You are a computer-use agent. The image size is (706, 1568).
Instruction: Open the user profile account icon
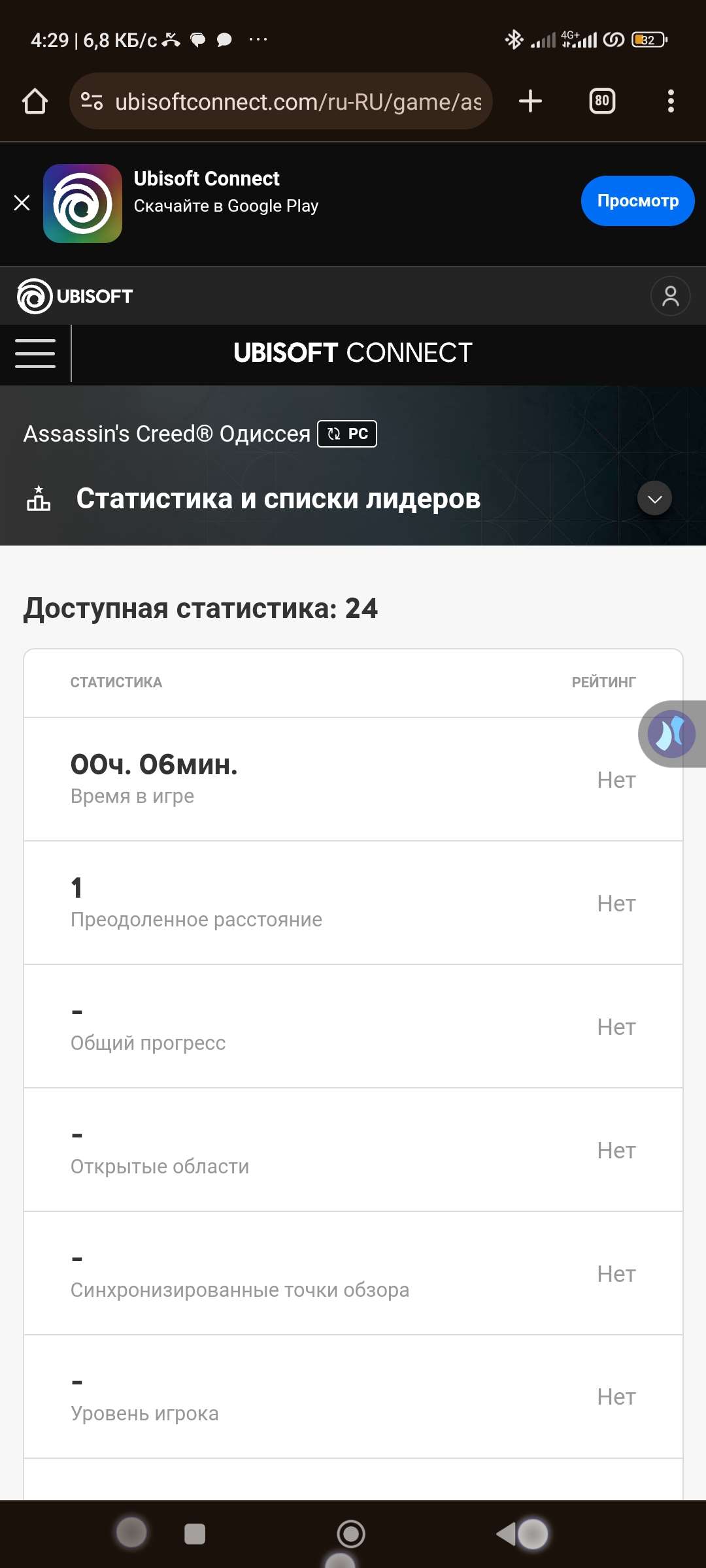[671, 295]
